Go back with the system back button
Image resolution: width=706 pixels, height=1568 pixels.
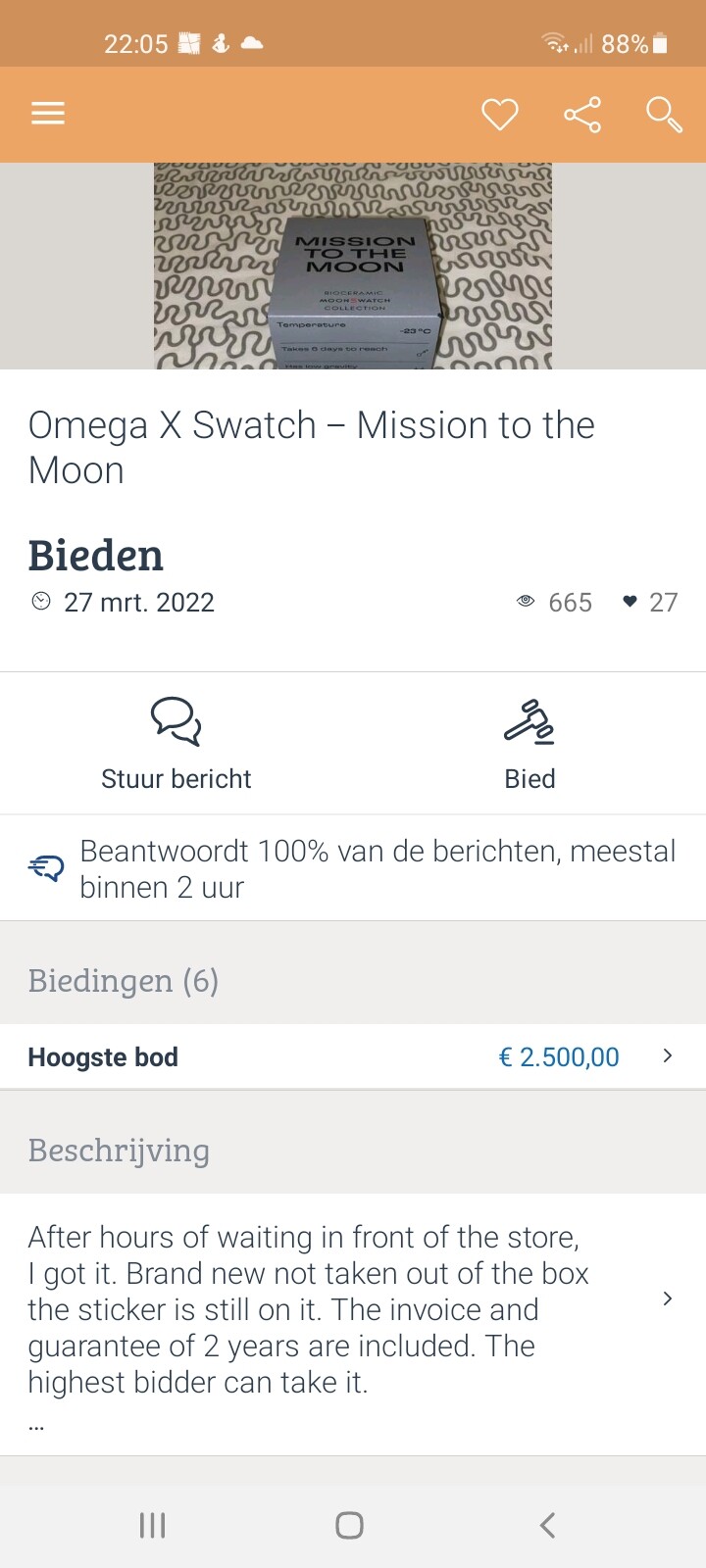(548, 1525)
